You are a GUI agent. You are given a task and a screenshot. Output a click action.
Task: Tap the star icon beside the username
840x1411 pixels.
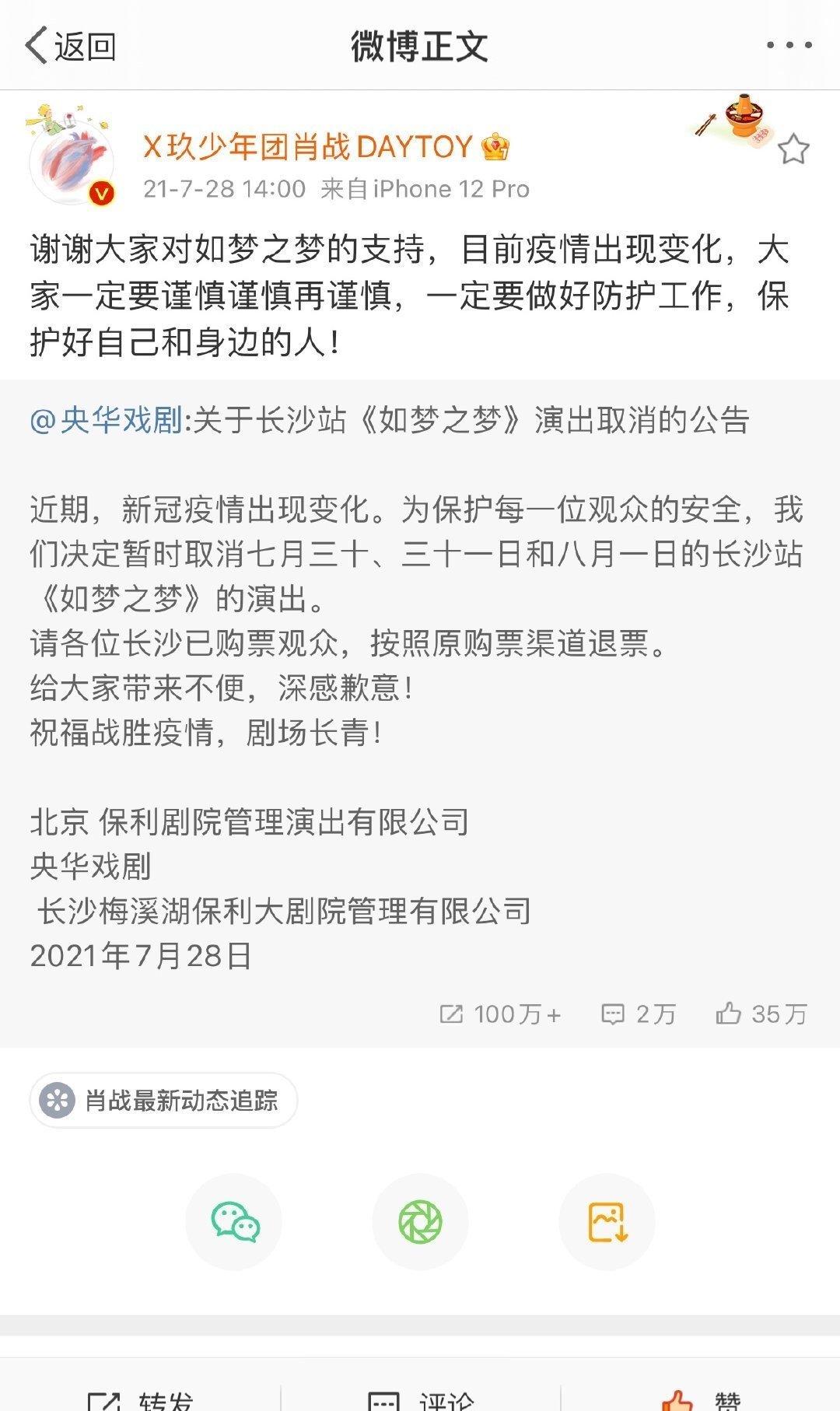(x=793, y=149)
